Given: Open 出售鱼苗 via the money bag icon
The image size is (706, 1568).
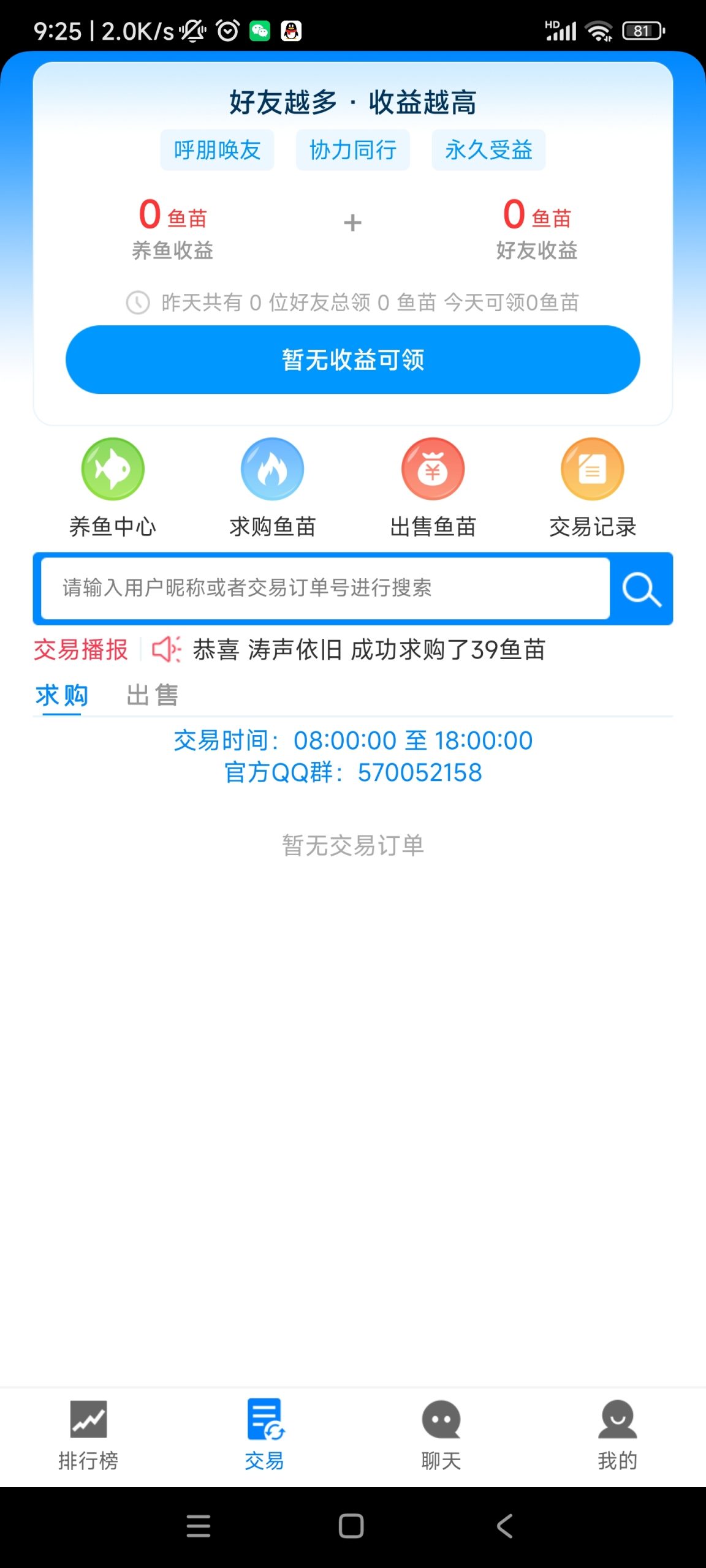Looking at the screenshot, I should coord(433,469).
